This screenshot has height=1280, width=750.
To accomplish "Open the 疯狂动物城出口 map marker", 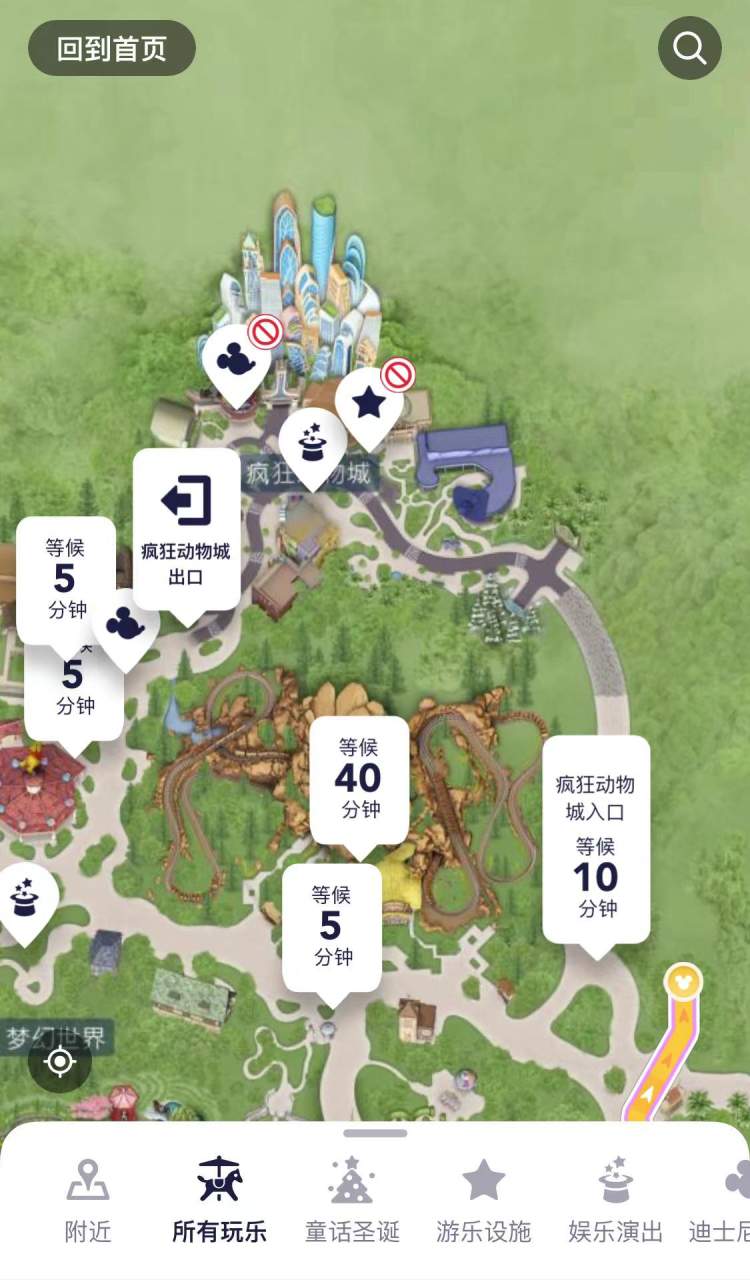I will (186, 530).
